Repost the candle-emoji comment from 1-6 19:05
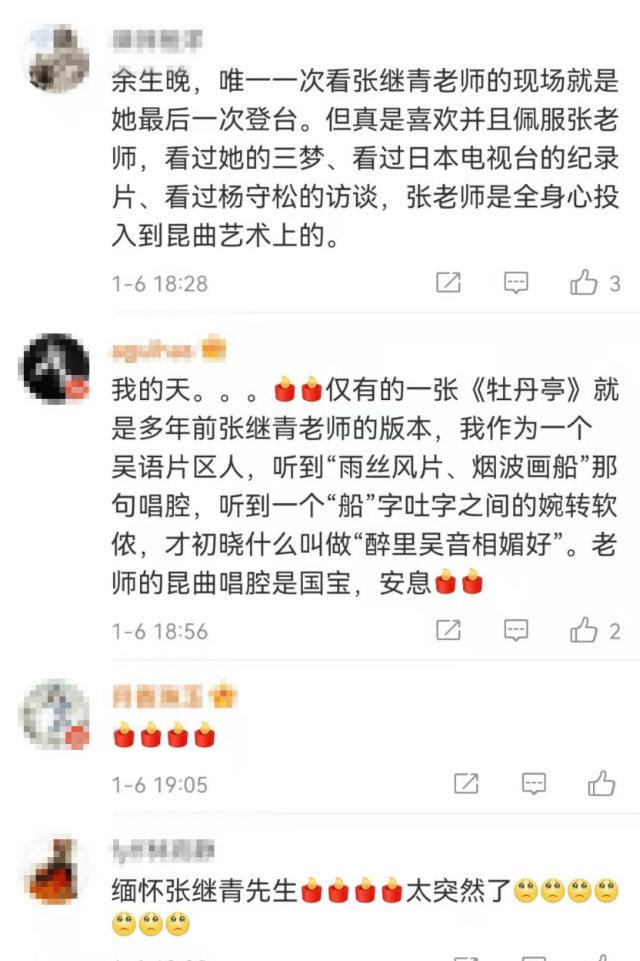Viewport: 640px width, 961px height. tap(466, 783)
